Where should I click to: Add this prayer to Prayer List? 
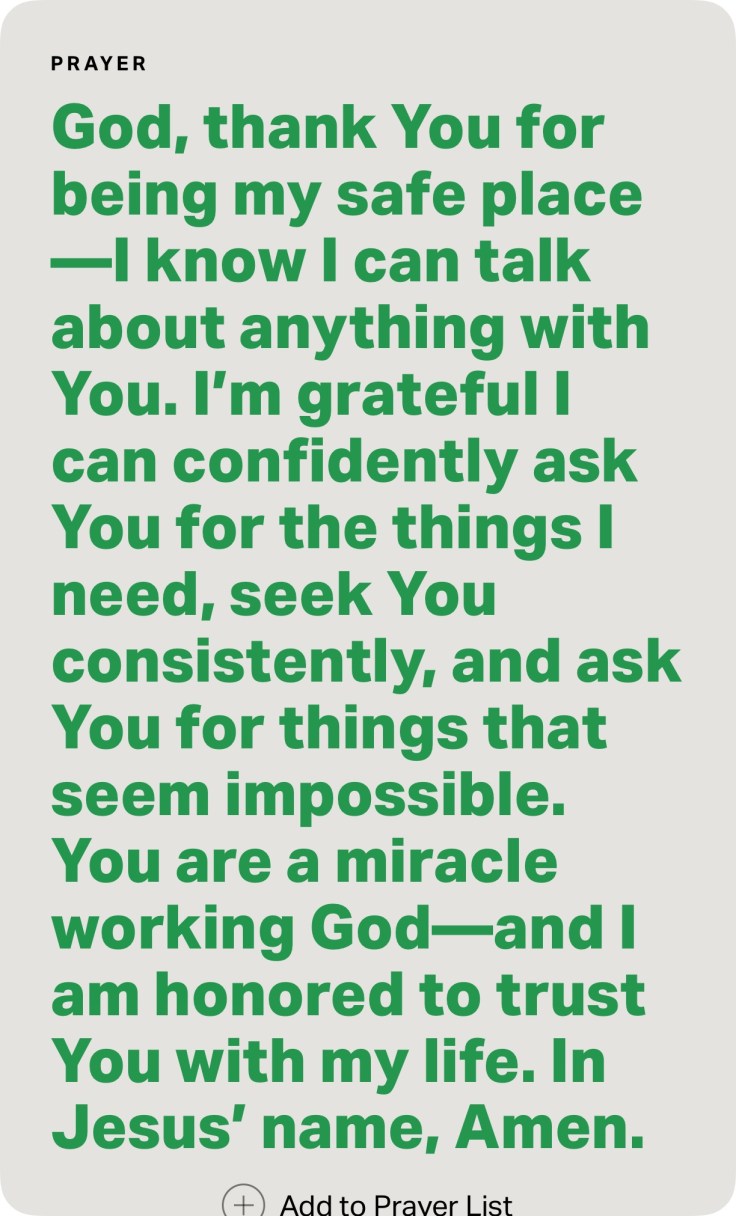coord(368,1201)
